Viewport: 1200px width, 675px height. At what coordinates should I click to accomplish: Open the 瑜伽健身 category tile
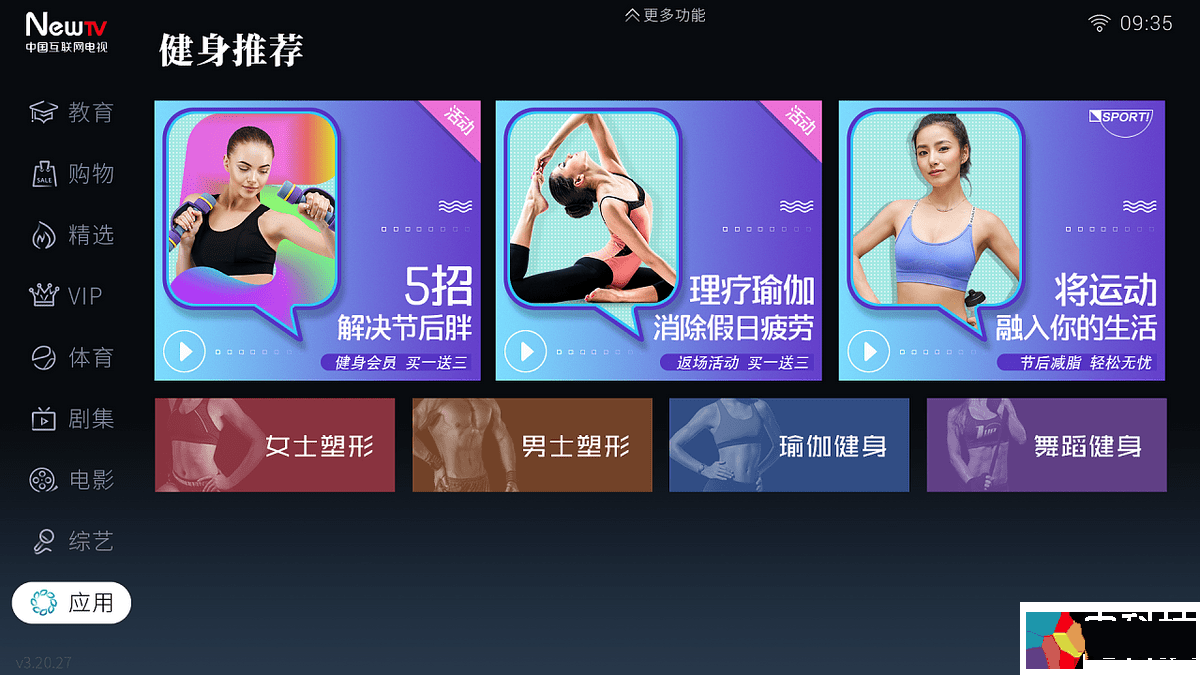pyautogui.click(x=789, y=445)
